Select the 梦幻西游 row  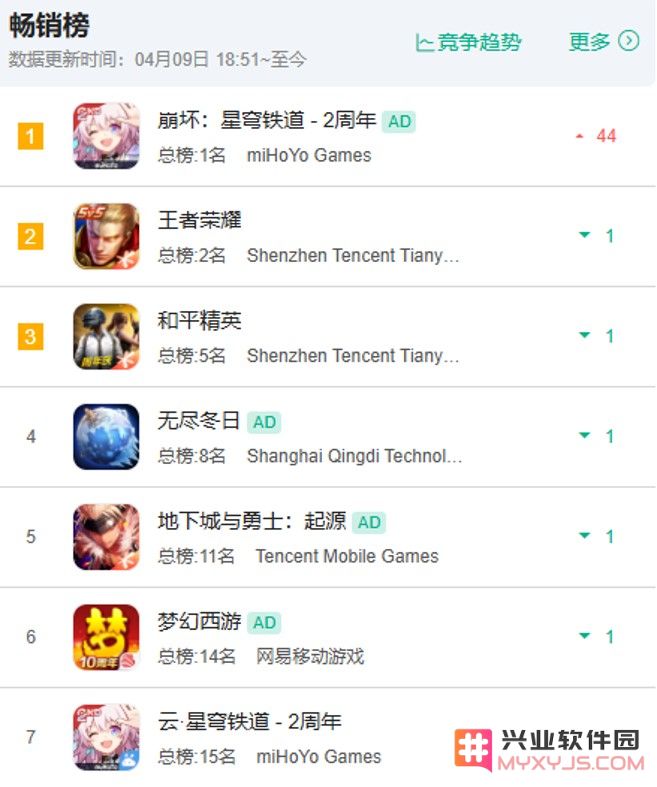pyautogui.click(x=200, y=621)
